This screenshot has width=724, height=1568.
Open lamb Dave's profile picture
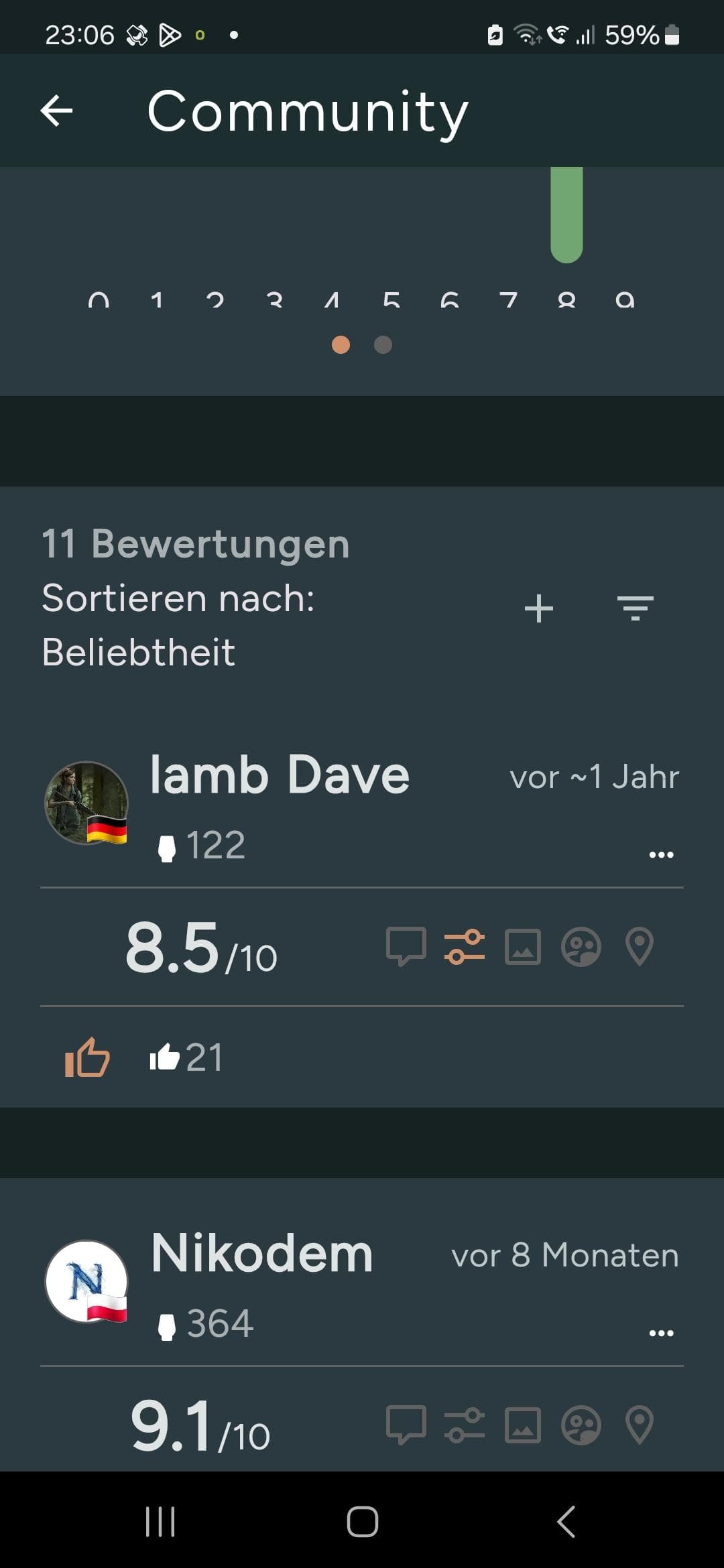click(x=86, y=803)
